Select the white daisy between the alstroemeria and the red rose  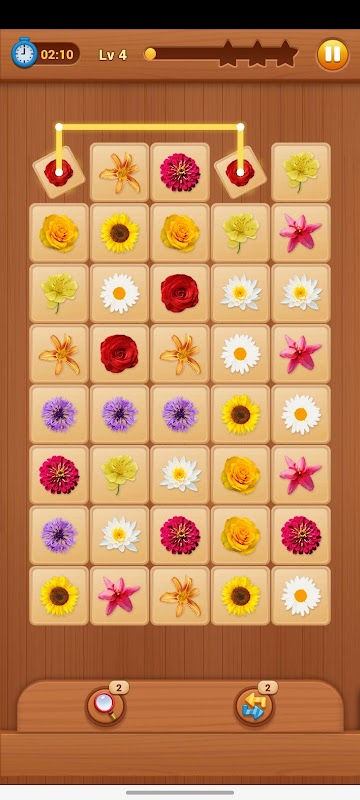119,293
